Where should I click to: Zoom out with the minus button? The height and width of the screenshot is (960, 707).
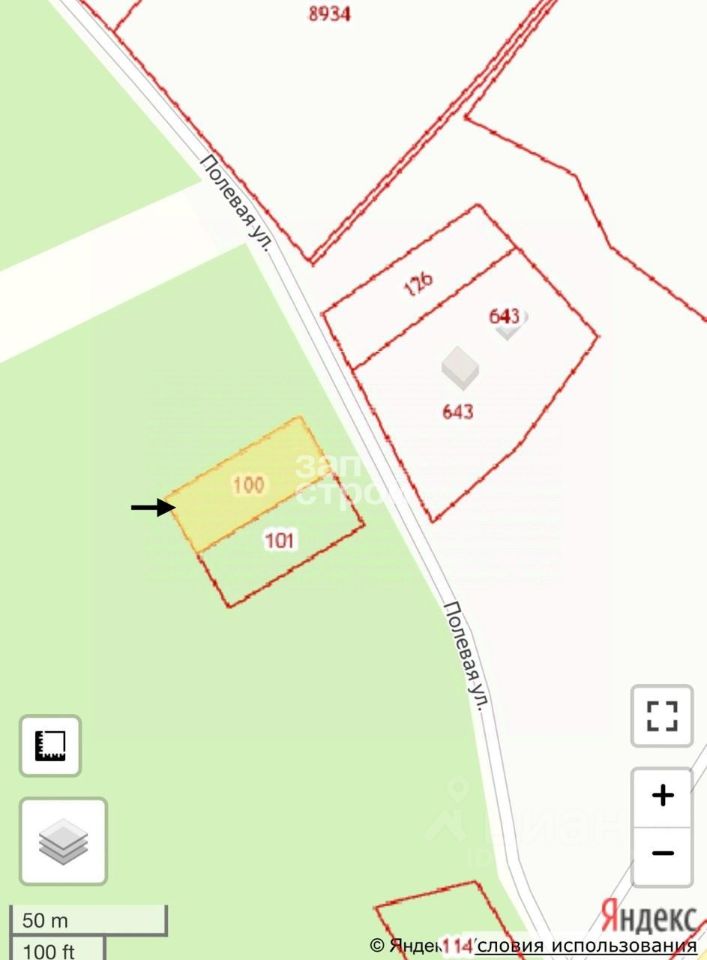click(661, 854)
